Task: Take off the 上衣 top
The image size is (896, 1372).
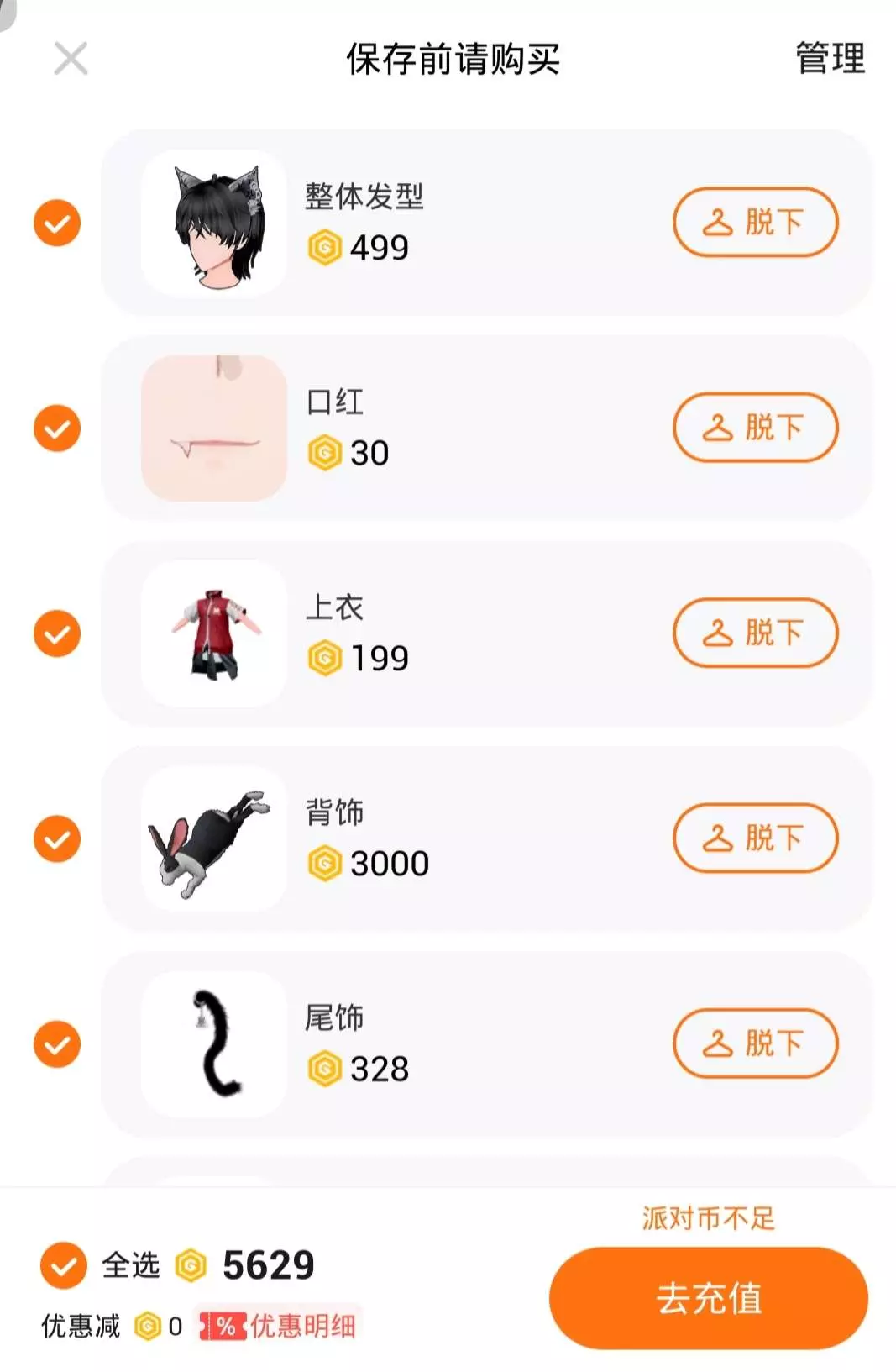Action: (755, 633)
